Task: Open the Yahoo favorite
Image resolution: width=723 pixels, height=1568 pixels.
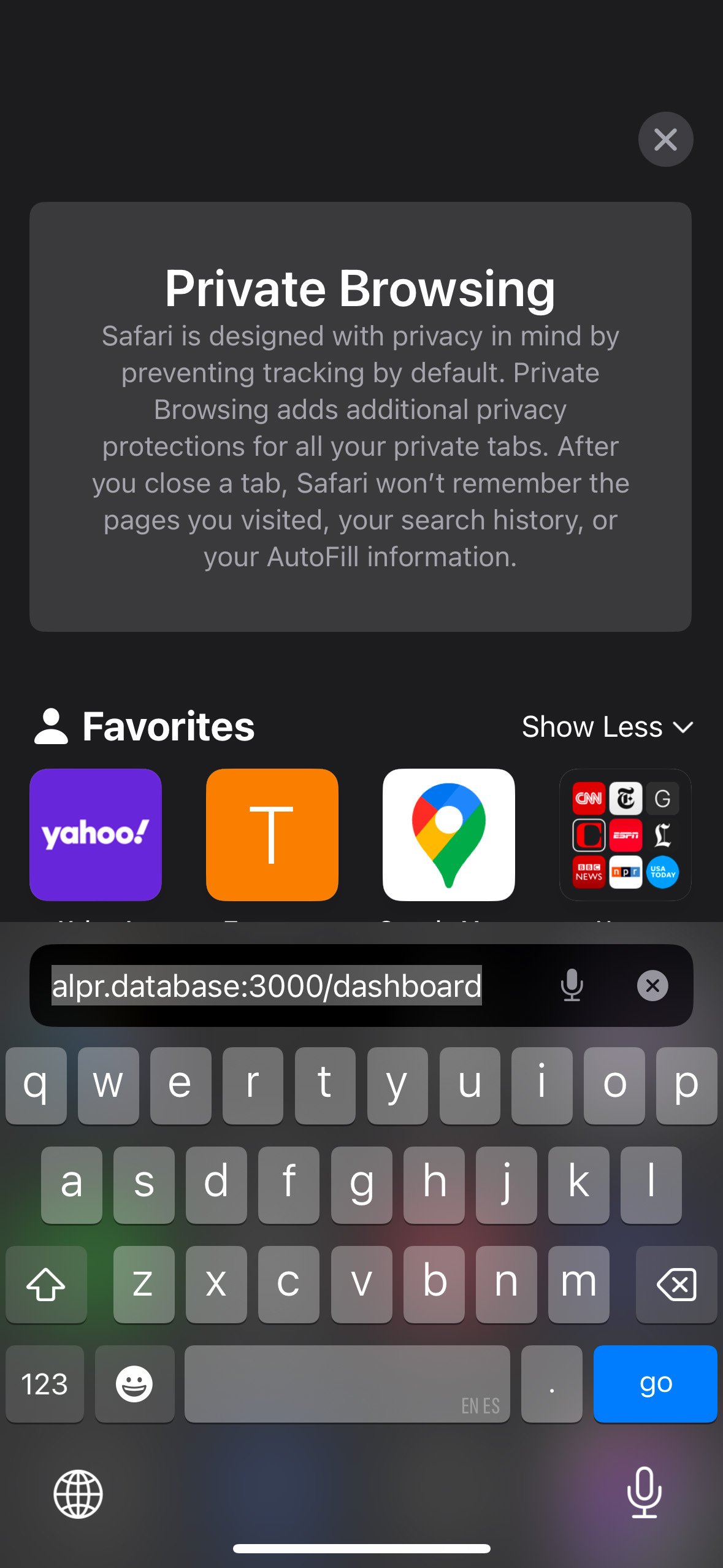Action: pos(96,834)
